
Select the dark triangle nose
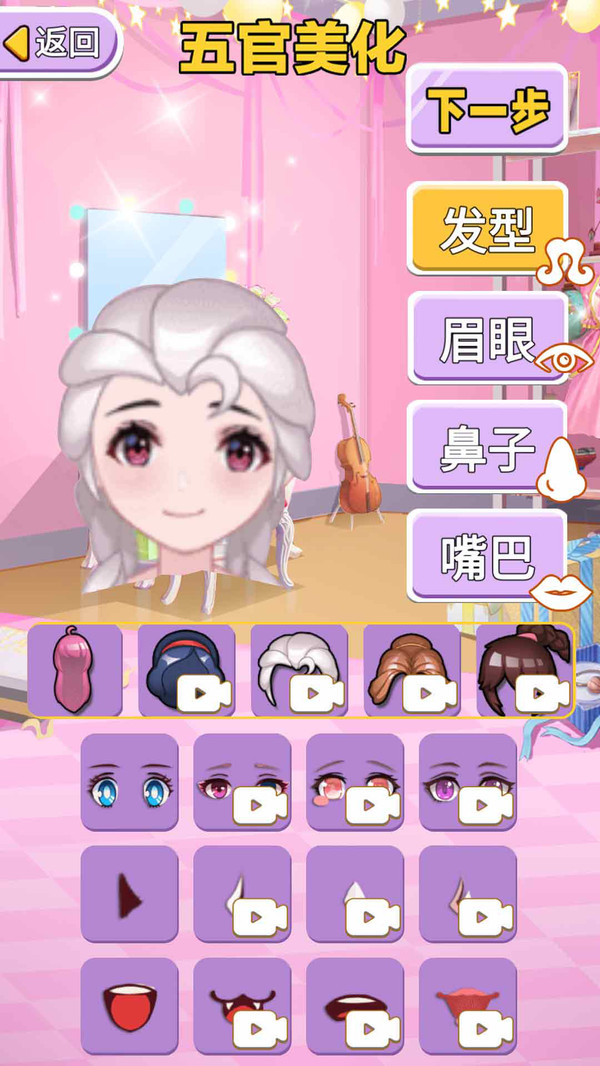coord(129,894)
